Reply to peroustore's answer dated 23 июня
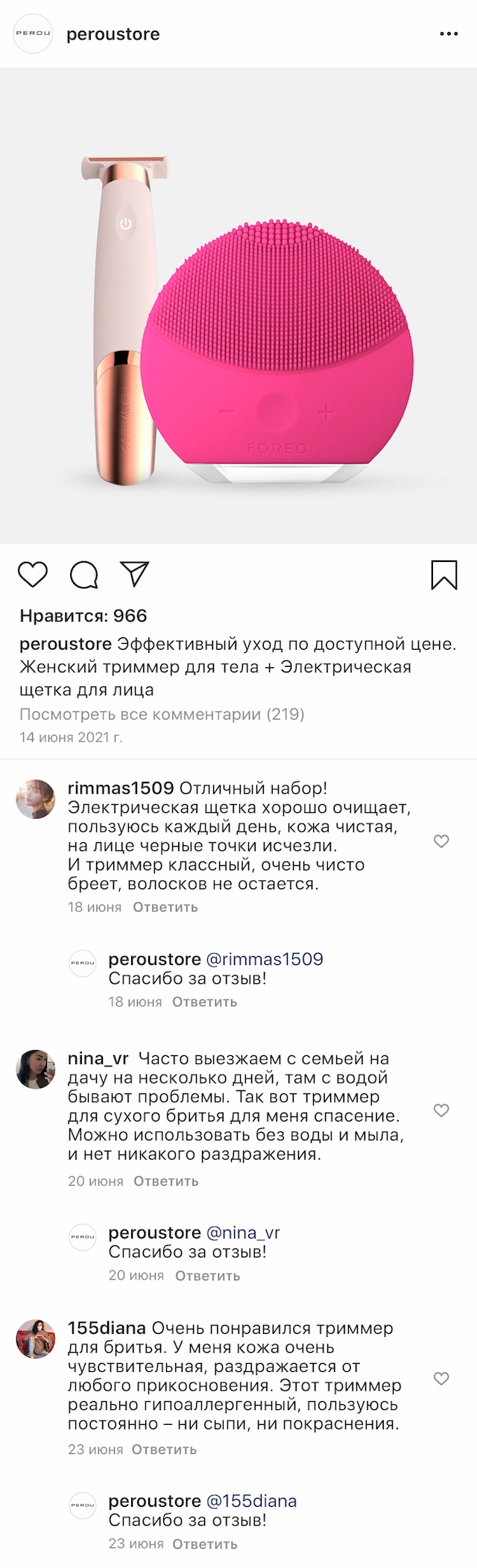Image resolution: width=477 pixels, height=1568 pixels. click(x=204, y=1544)
